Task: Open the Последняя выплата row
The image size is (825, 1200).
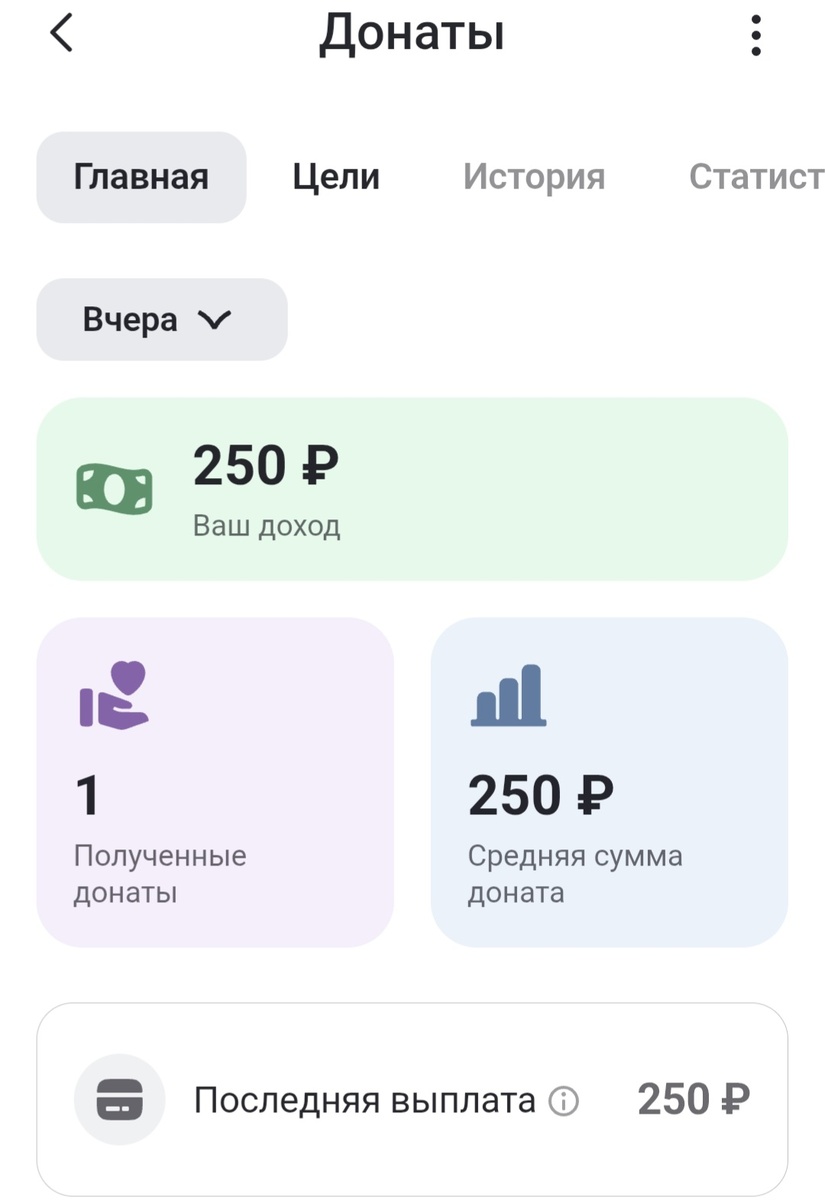Action: click(x=367, y=1100)
